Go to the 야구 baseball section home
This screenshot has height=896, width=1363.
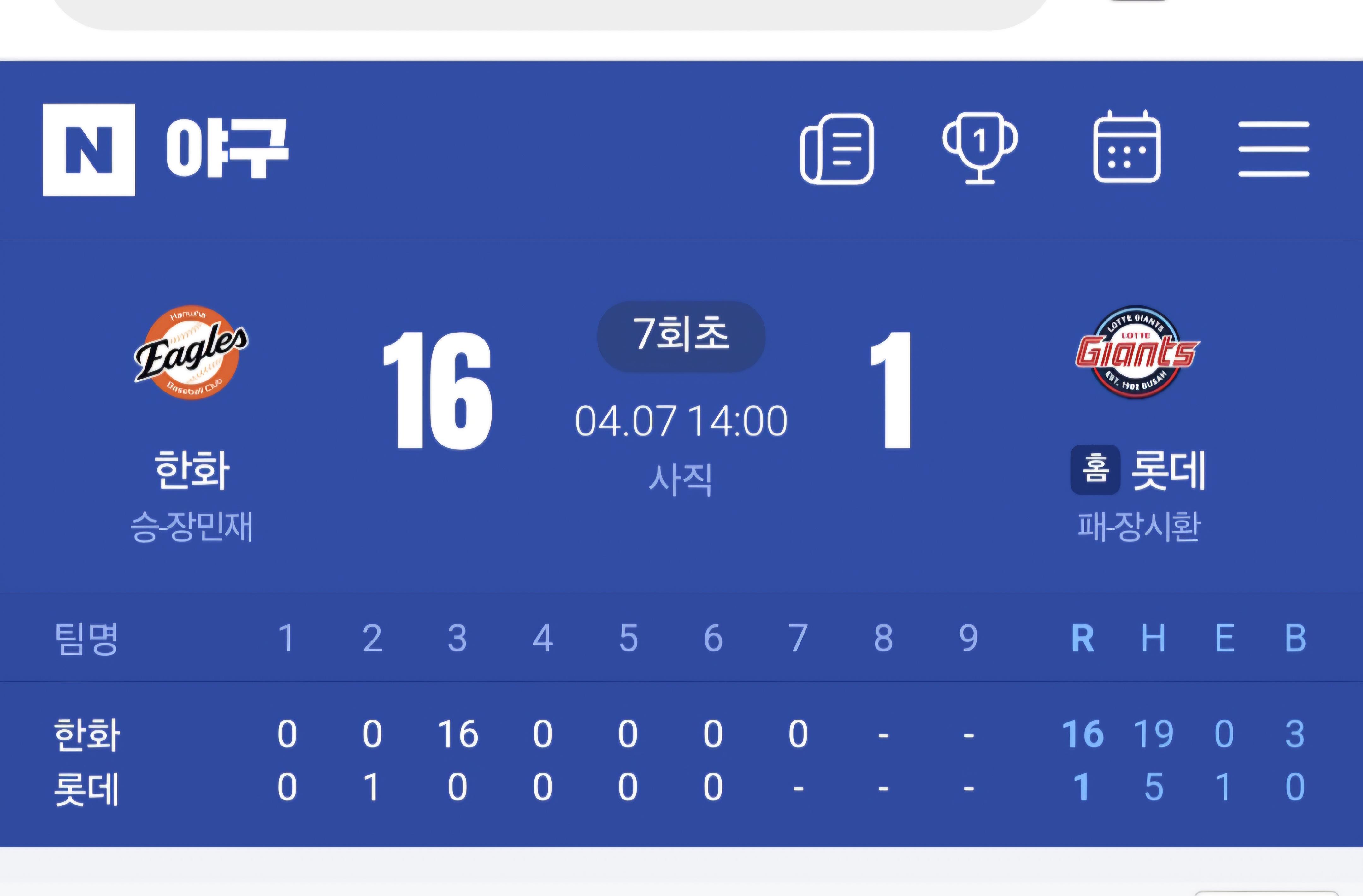227,149
